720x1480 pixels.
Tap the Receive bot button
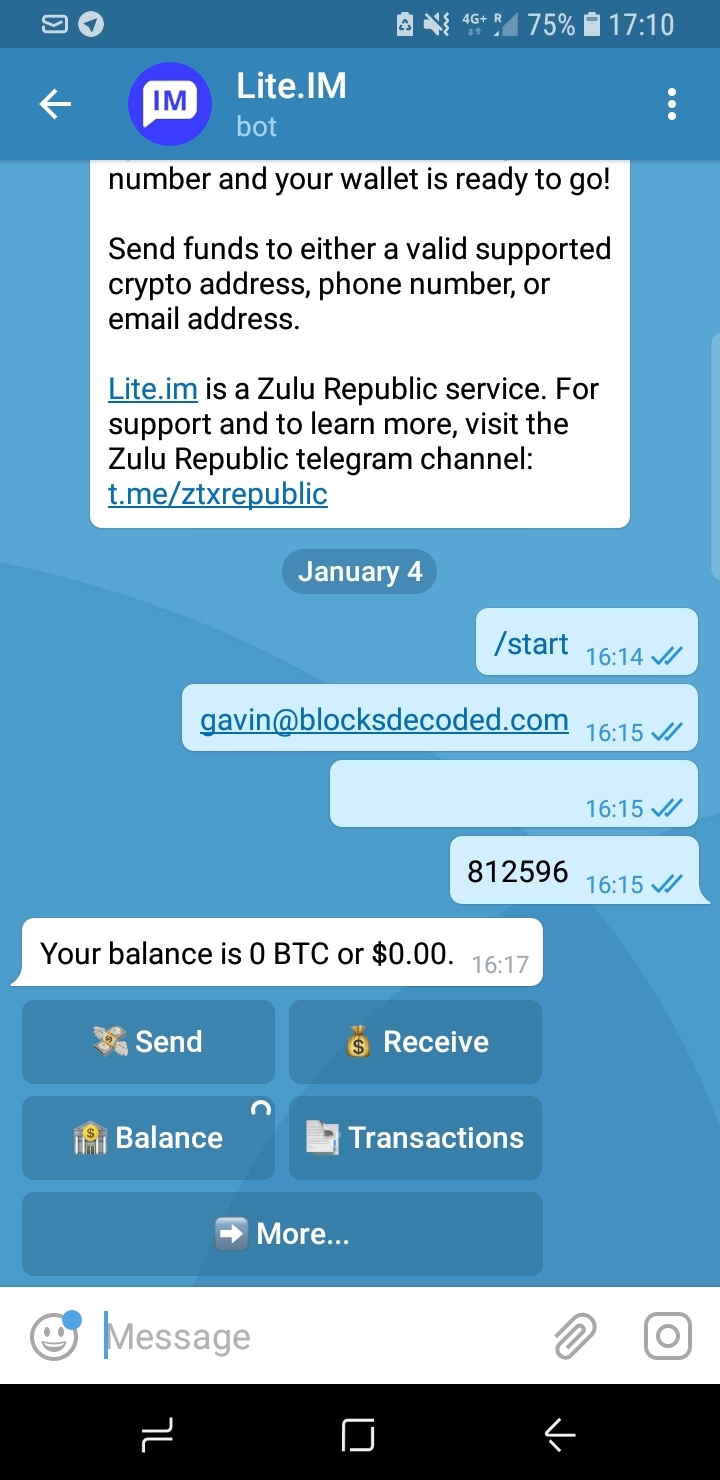415,1042
